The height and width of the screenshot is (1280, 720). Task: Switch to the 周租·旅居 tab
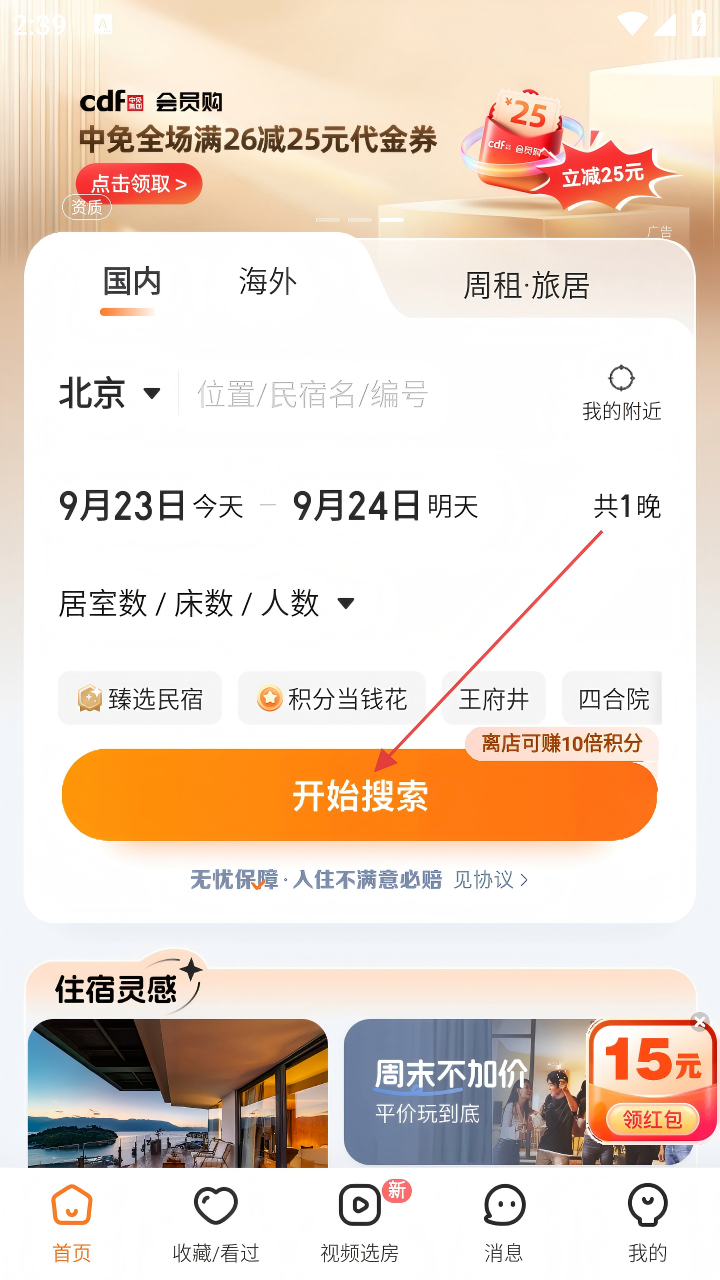[x=526, y=286]
